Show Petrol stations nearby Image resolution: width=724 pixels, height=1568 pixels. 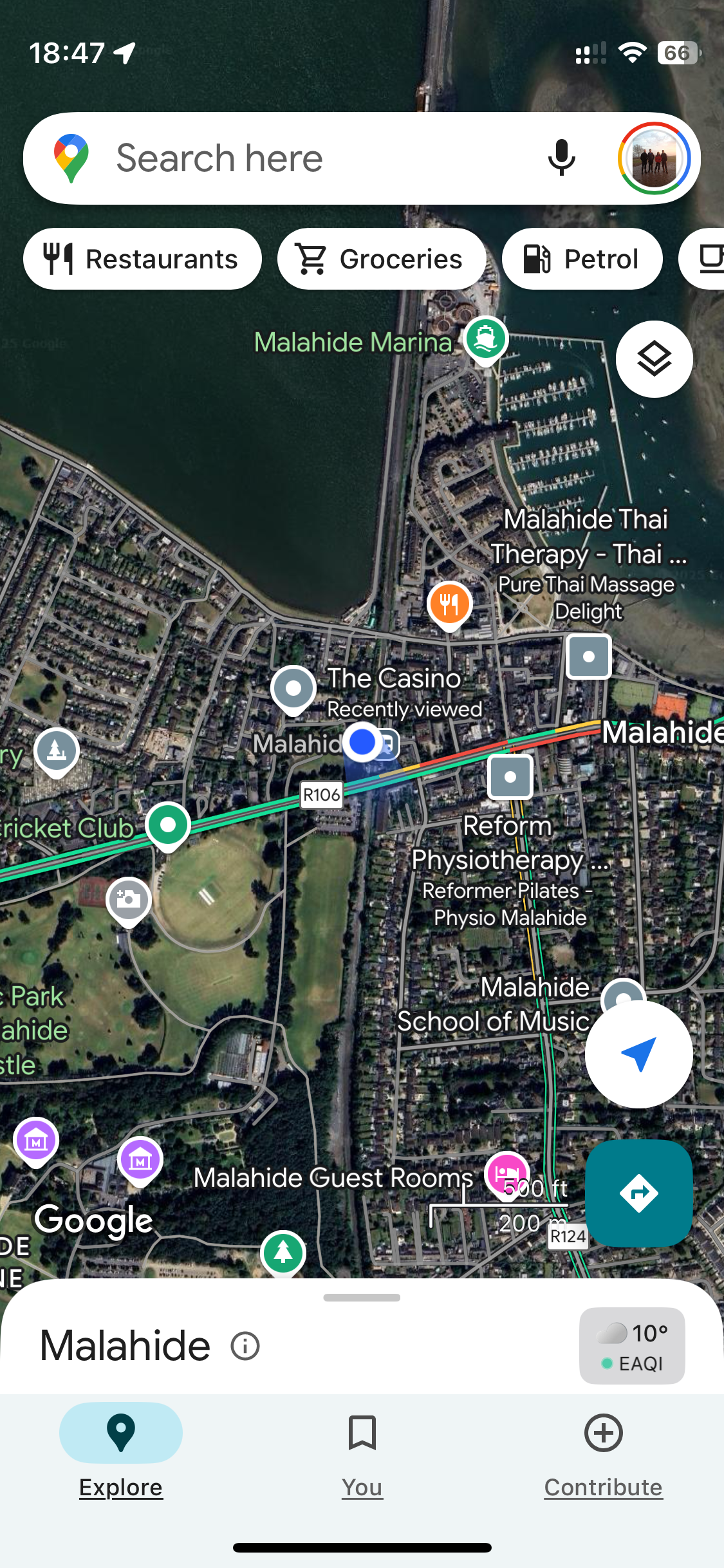tap(582, 259)
